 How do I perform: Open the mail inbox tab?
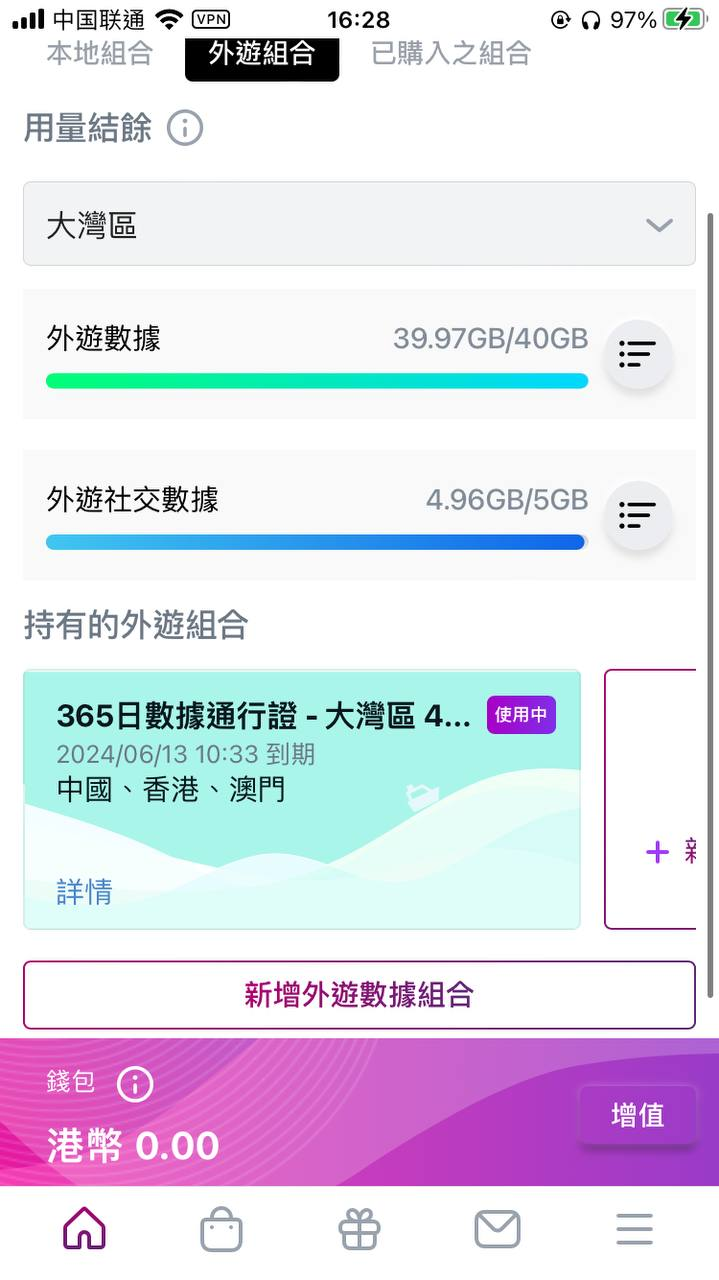[497, 1229]
